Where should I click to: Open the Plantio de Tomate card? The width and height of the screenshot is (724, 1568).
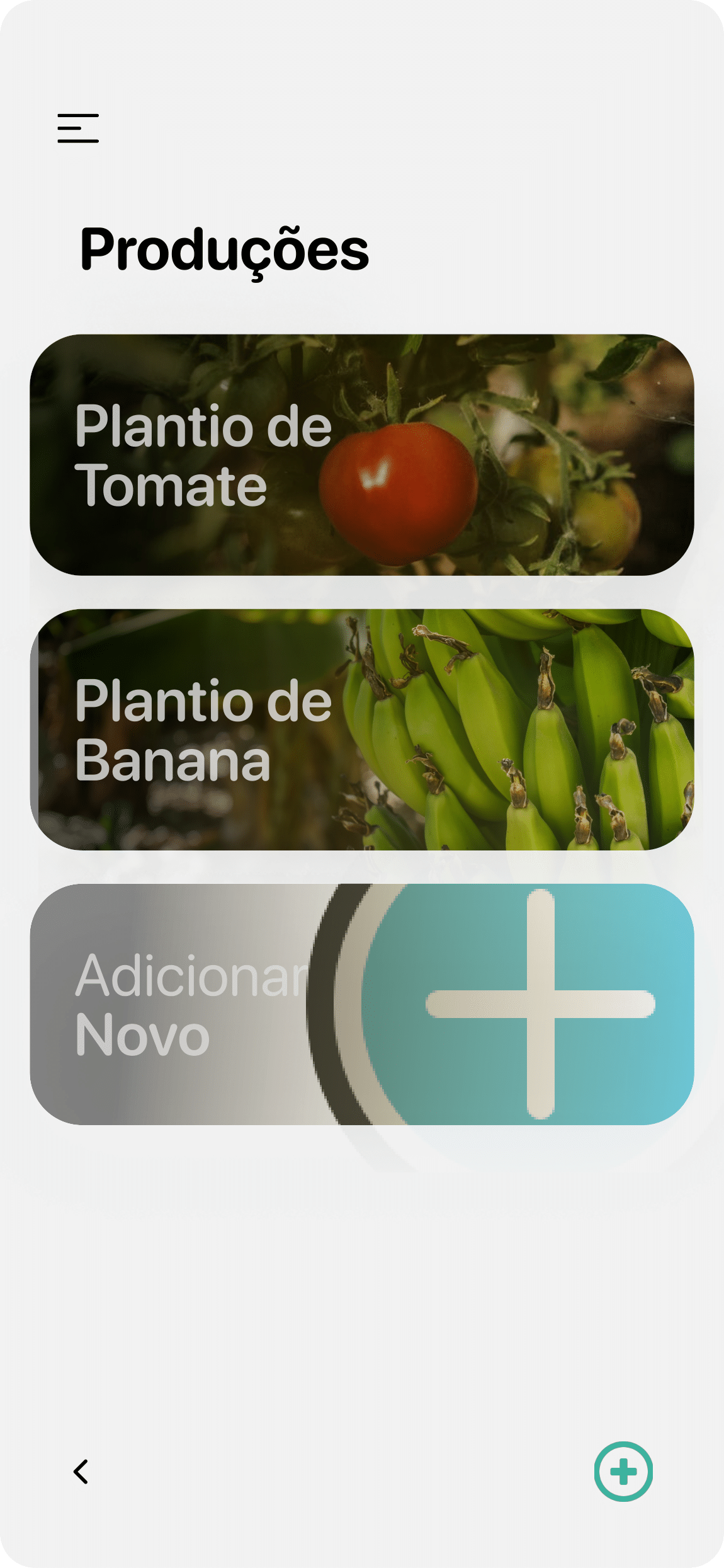click(x=361, y=454)
